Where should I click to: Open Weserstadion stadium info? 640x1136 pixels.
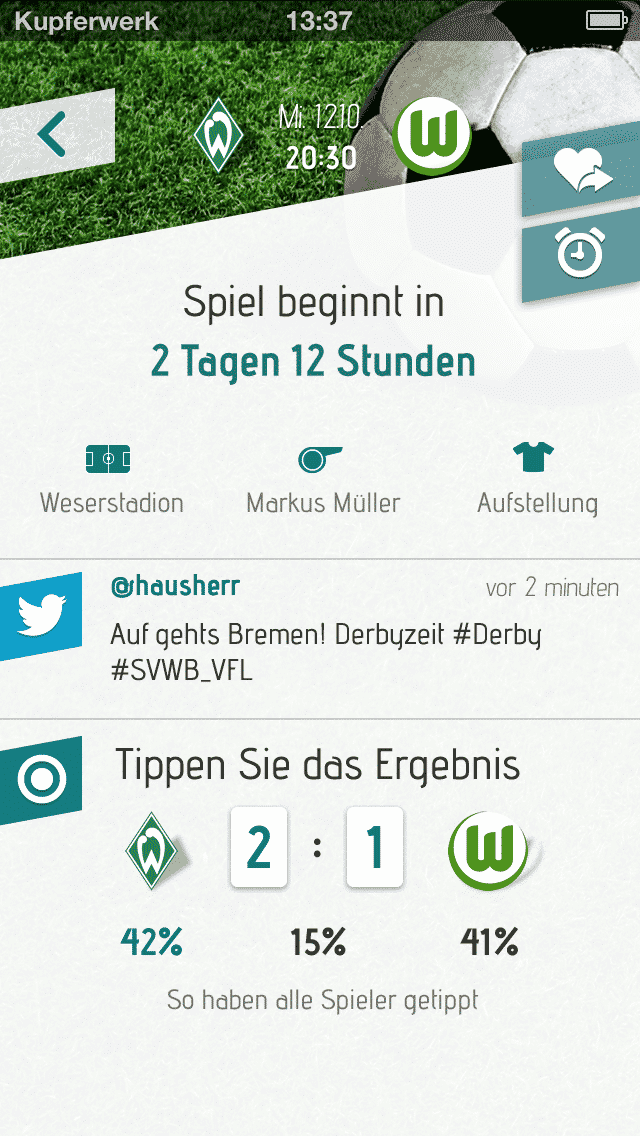tap(110, 481)
